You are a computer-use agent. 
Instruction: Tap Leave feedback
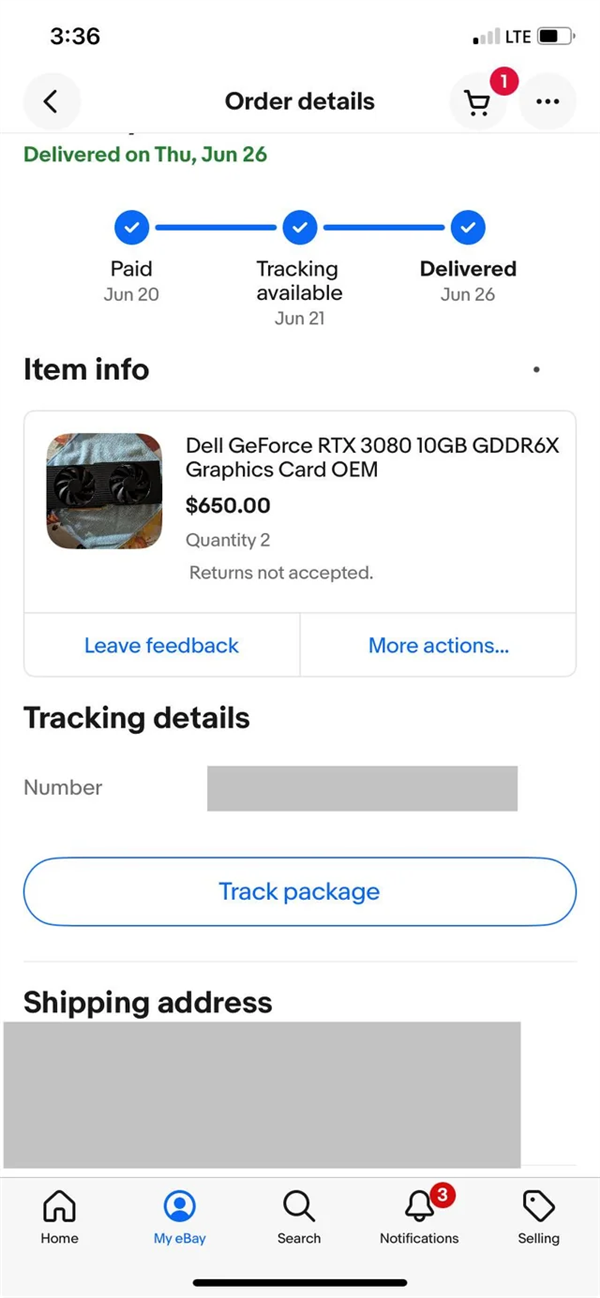162,645
